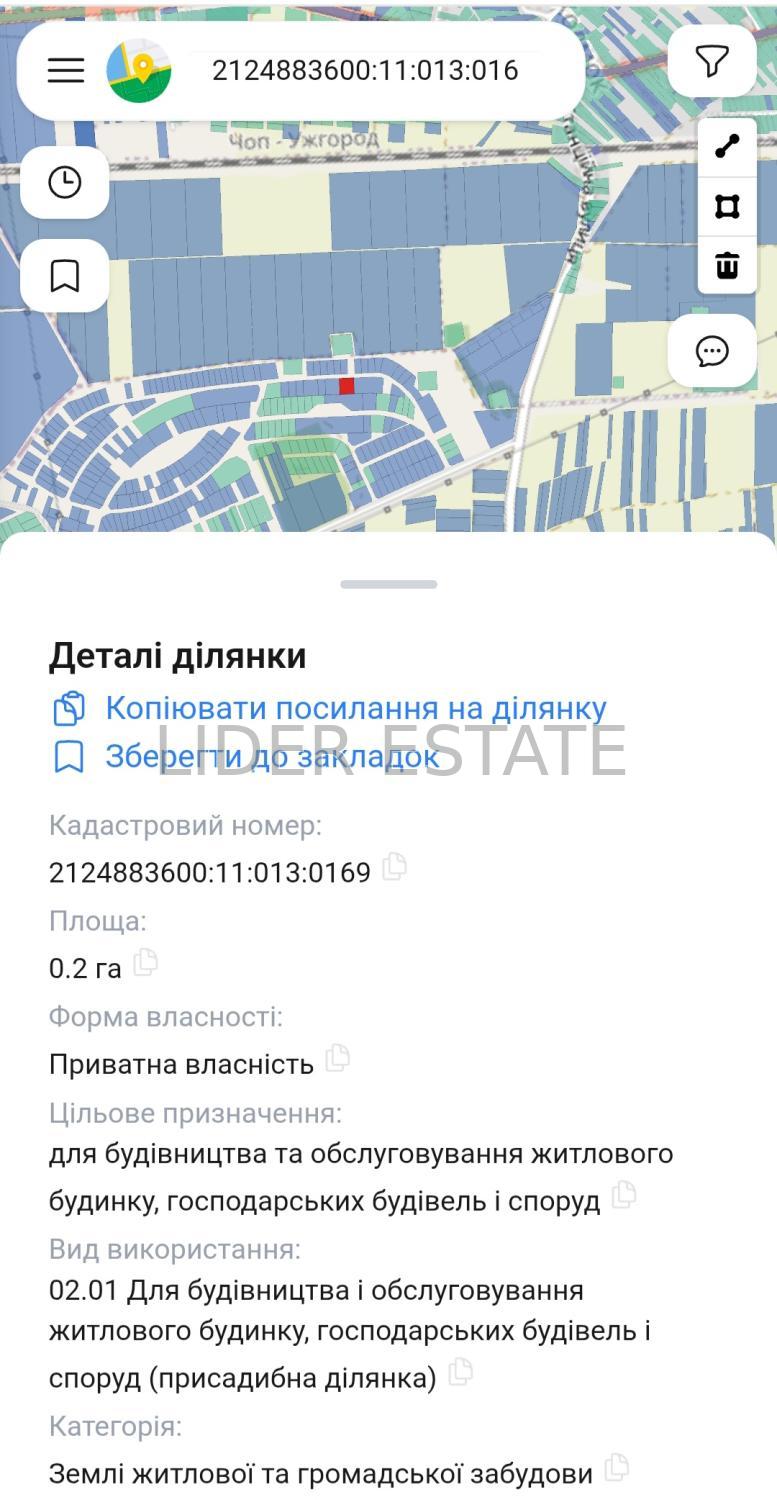Open the history clock button
777x1500 pixels.
[65, 182]
